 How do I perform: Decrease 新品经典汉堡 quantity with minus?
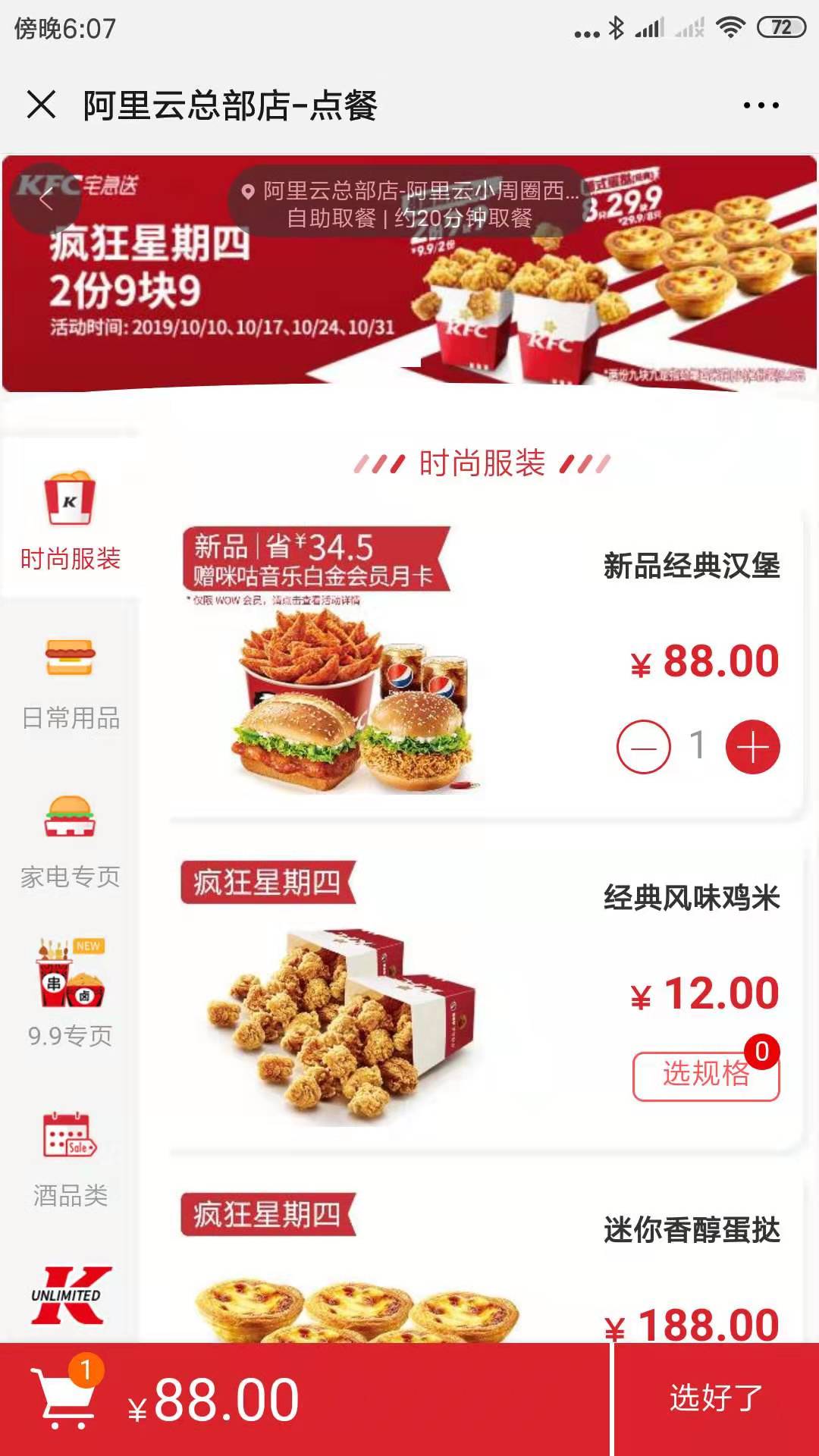click(643, 747)
